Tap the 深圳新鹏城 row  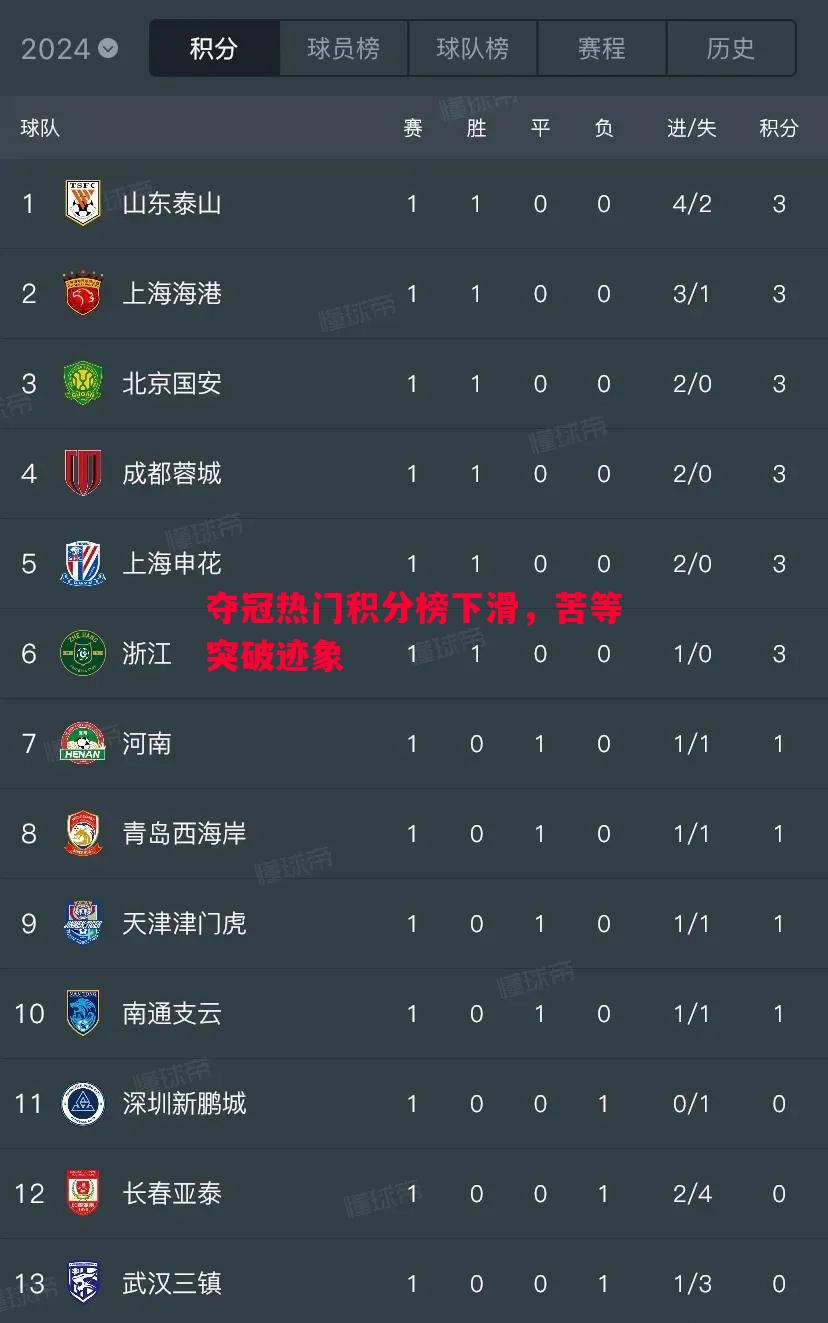click(184, 1104)
